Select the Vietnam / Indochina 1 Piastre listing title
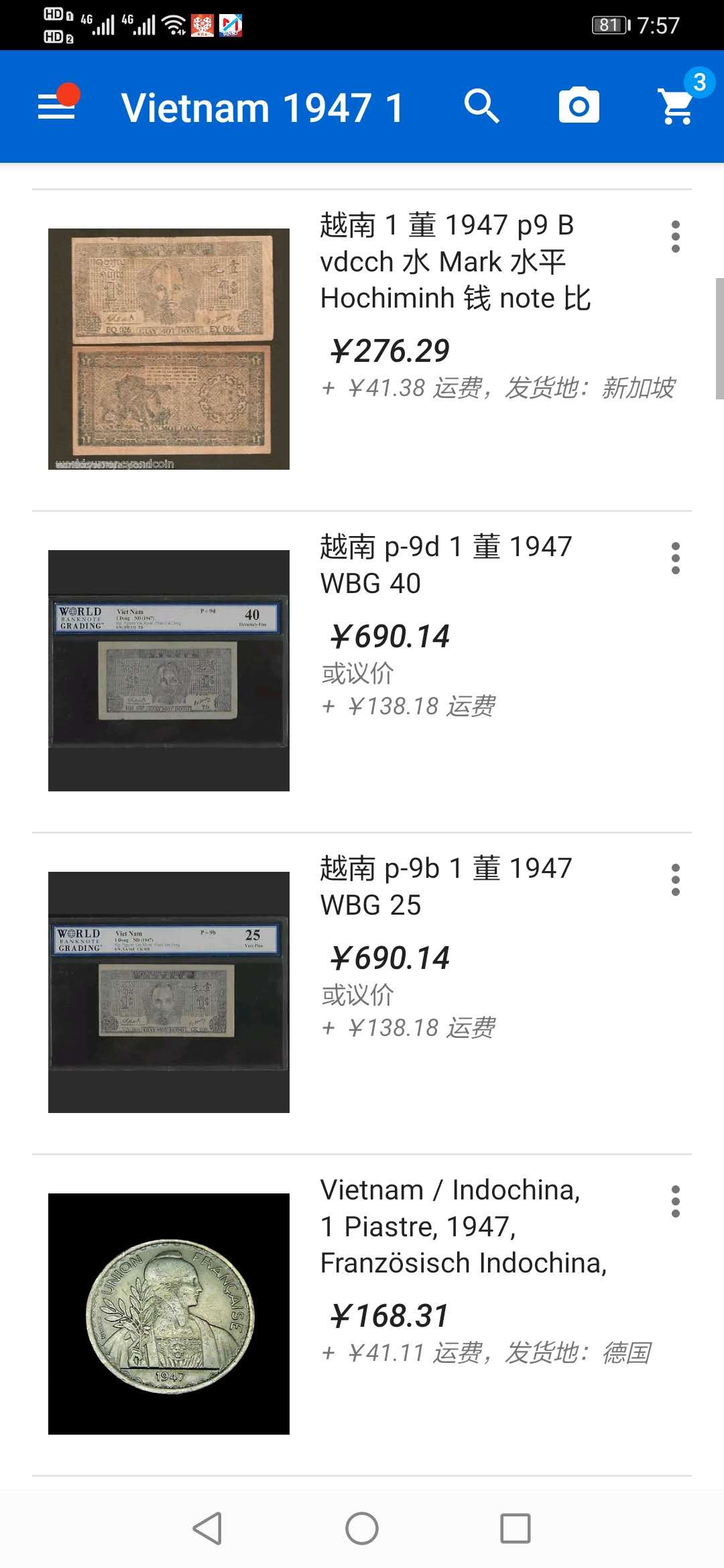 [450, 1226]
